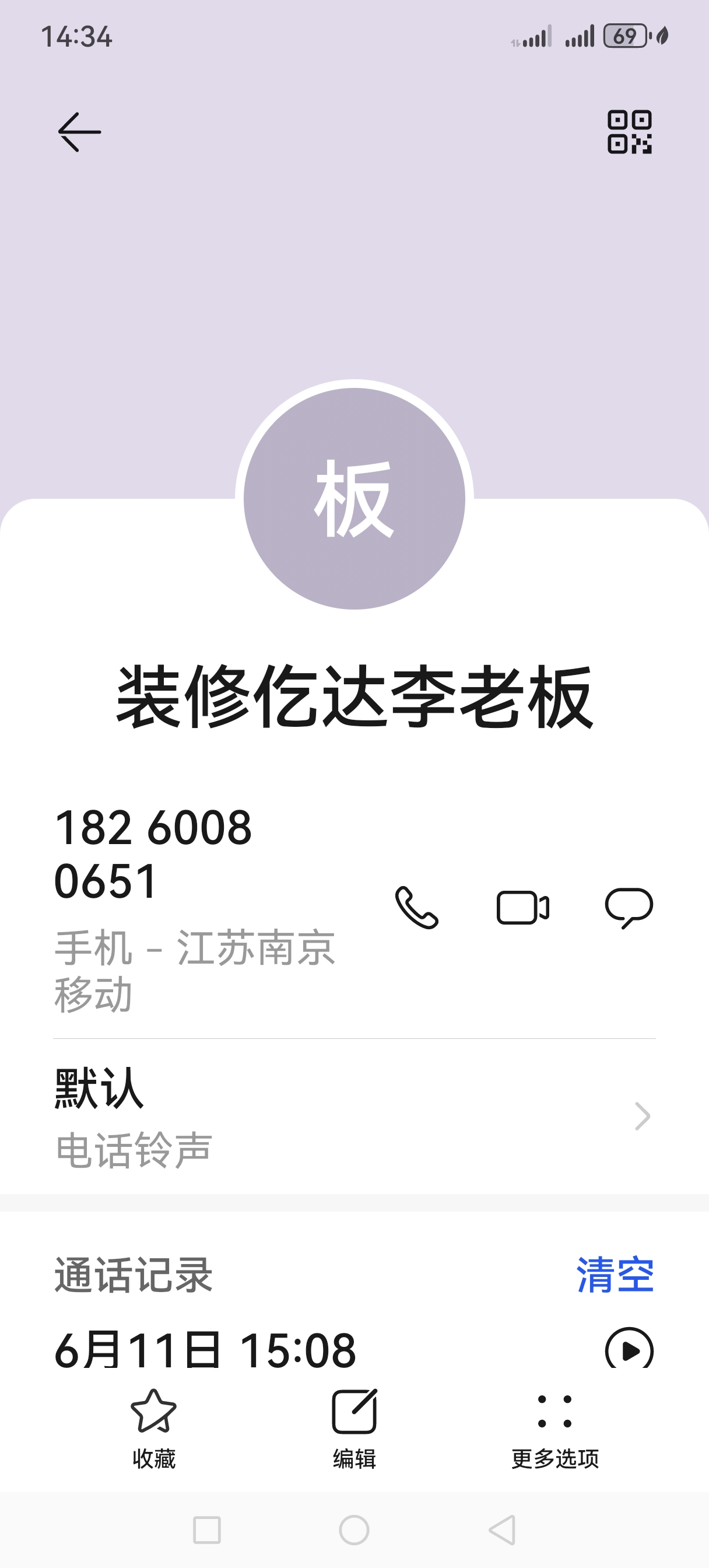Edit the contact with 编辑

tap(354, 1428)
